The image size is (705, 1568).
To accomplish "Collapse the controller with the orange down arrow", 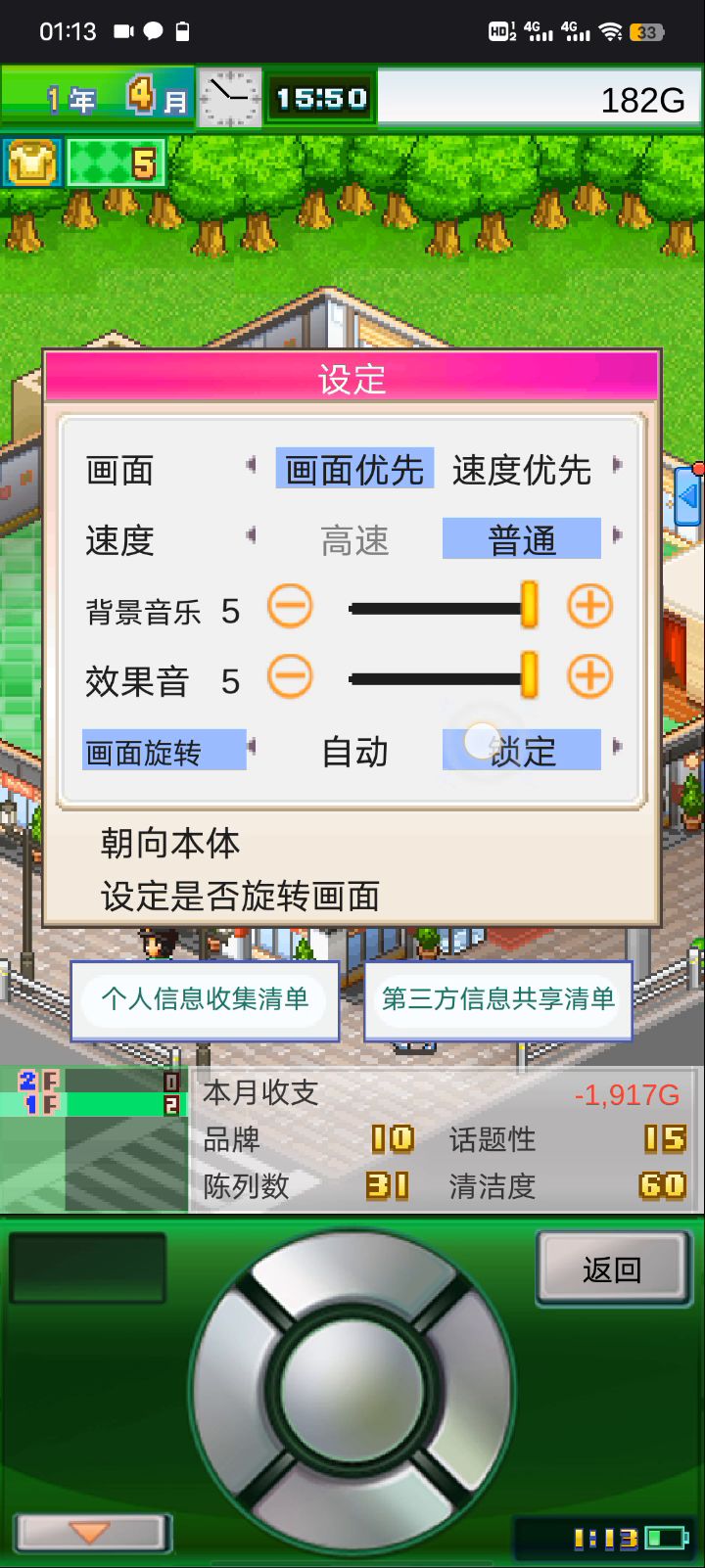I will click(91, 1532).
